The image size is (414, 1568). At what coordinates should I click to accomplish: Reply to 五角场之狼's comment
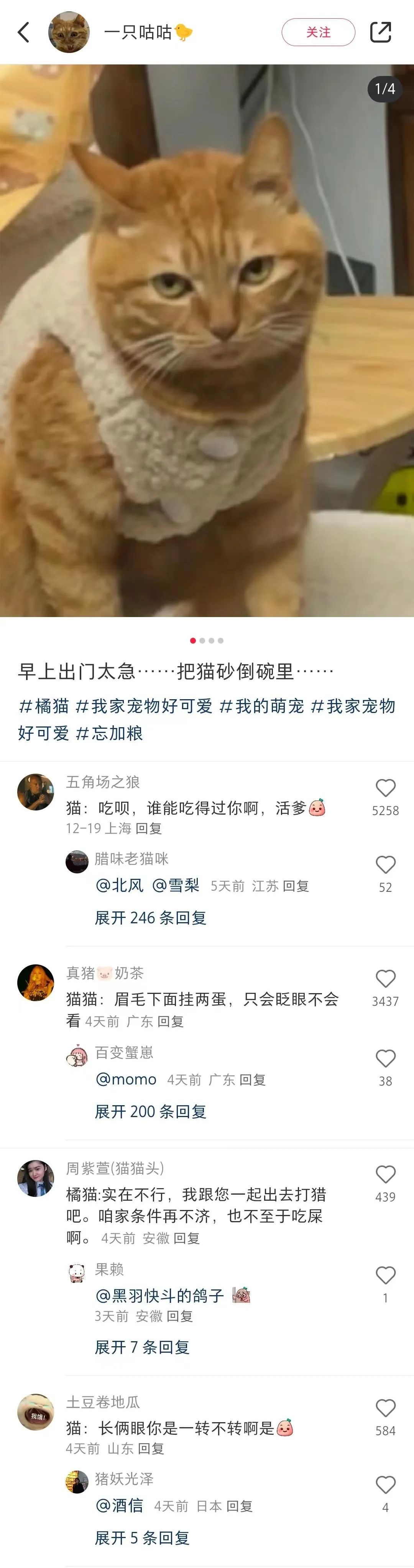click(x=148, y=829)
